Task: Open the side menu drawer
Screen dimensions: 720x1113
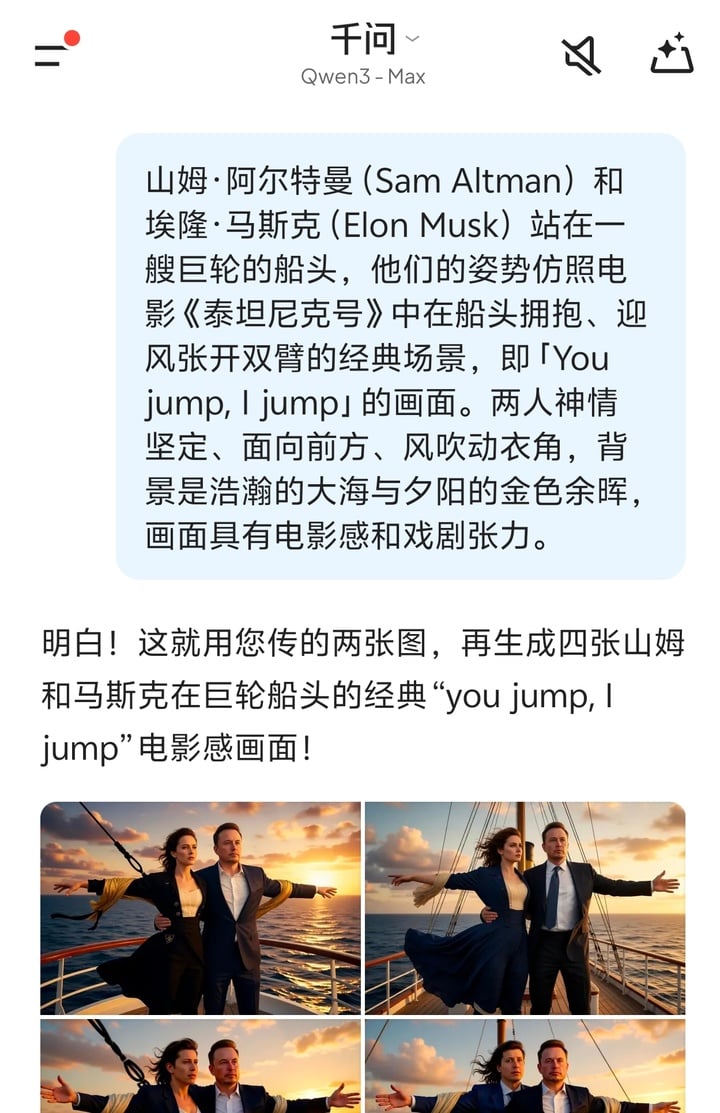Action: tap(52, 53)
